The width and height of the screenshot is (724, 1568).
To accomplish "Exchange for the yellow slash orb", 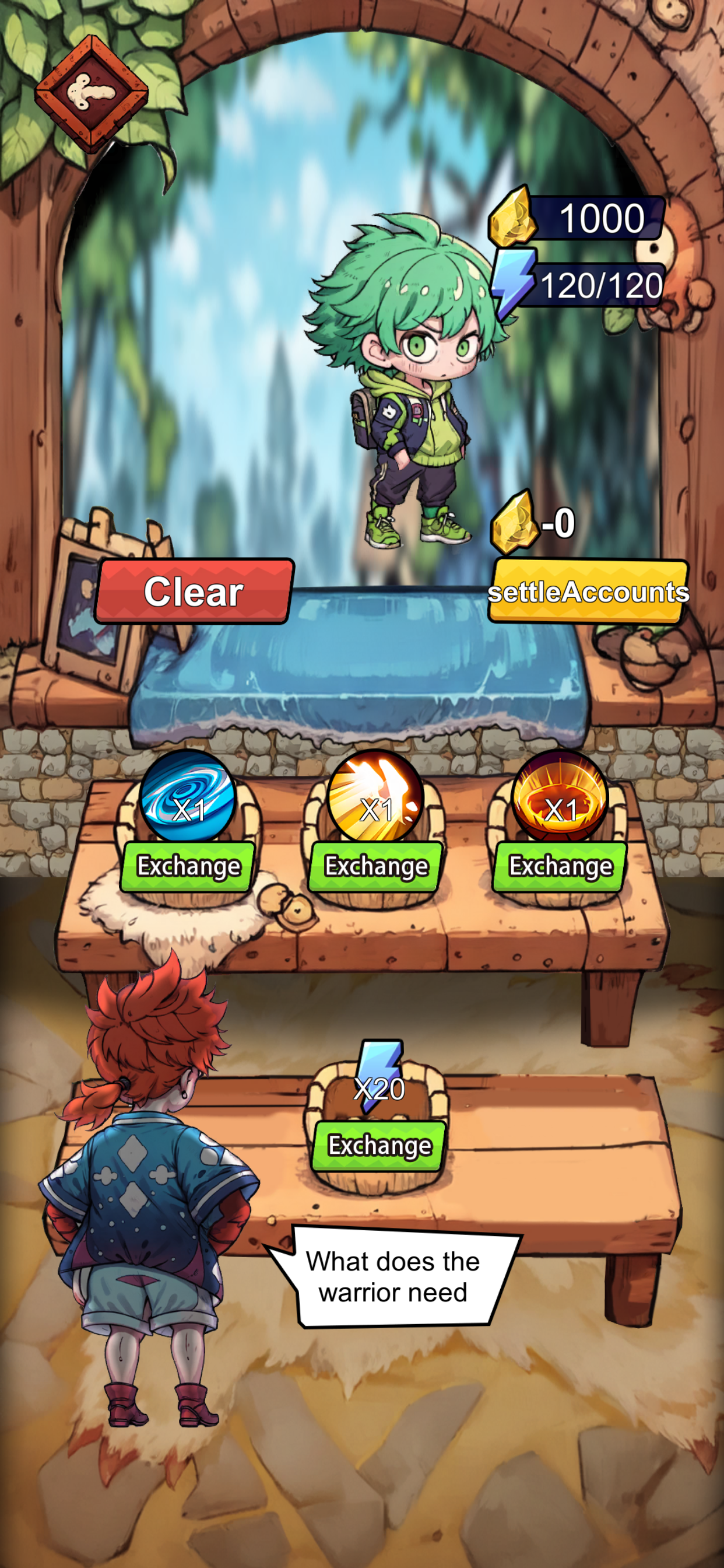I will click(376, 866).
